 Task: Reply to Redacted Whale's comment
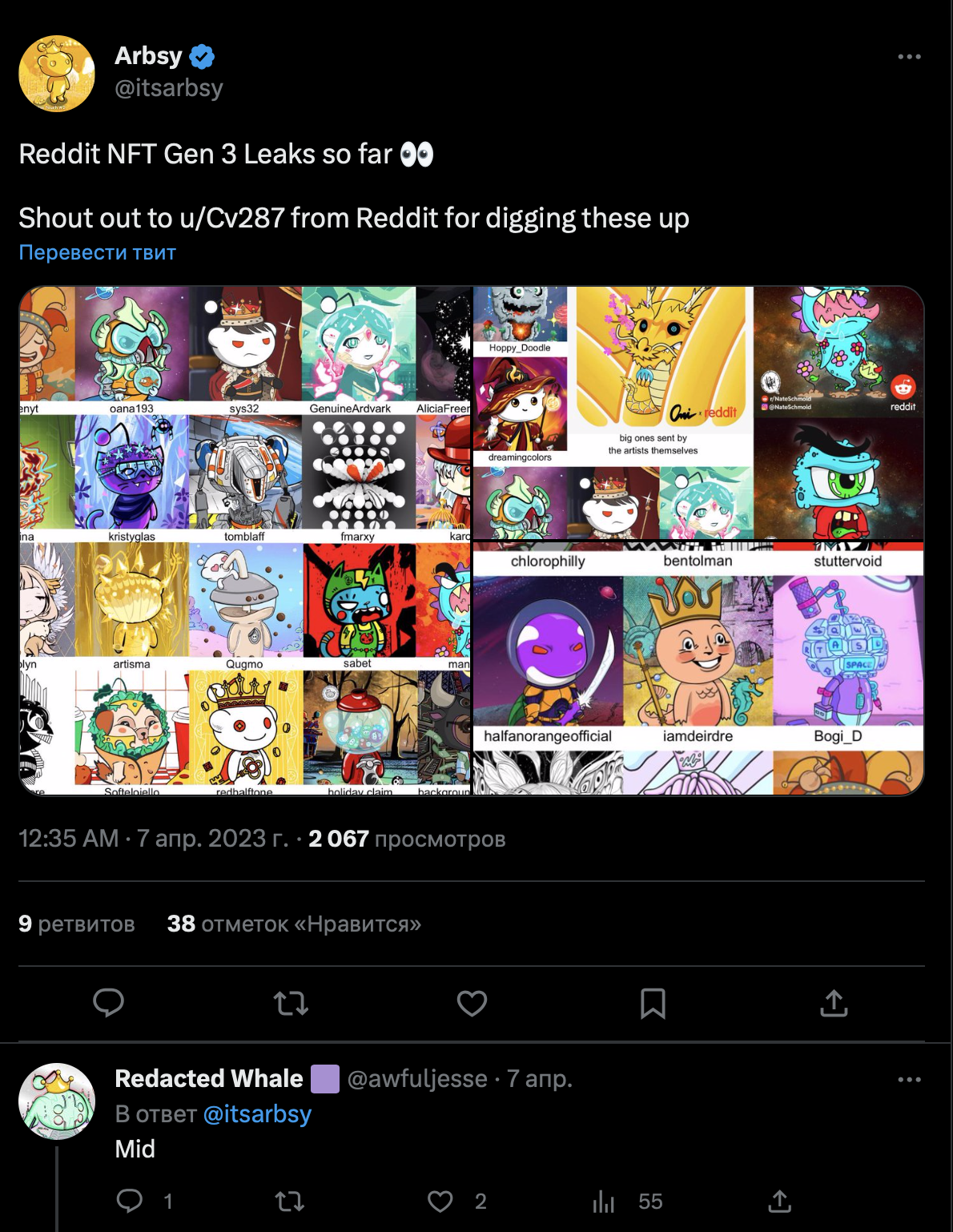130,1201
